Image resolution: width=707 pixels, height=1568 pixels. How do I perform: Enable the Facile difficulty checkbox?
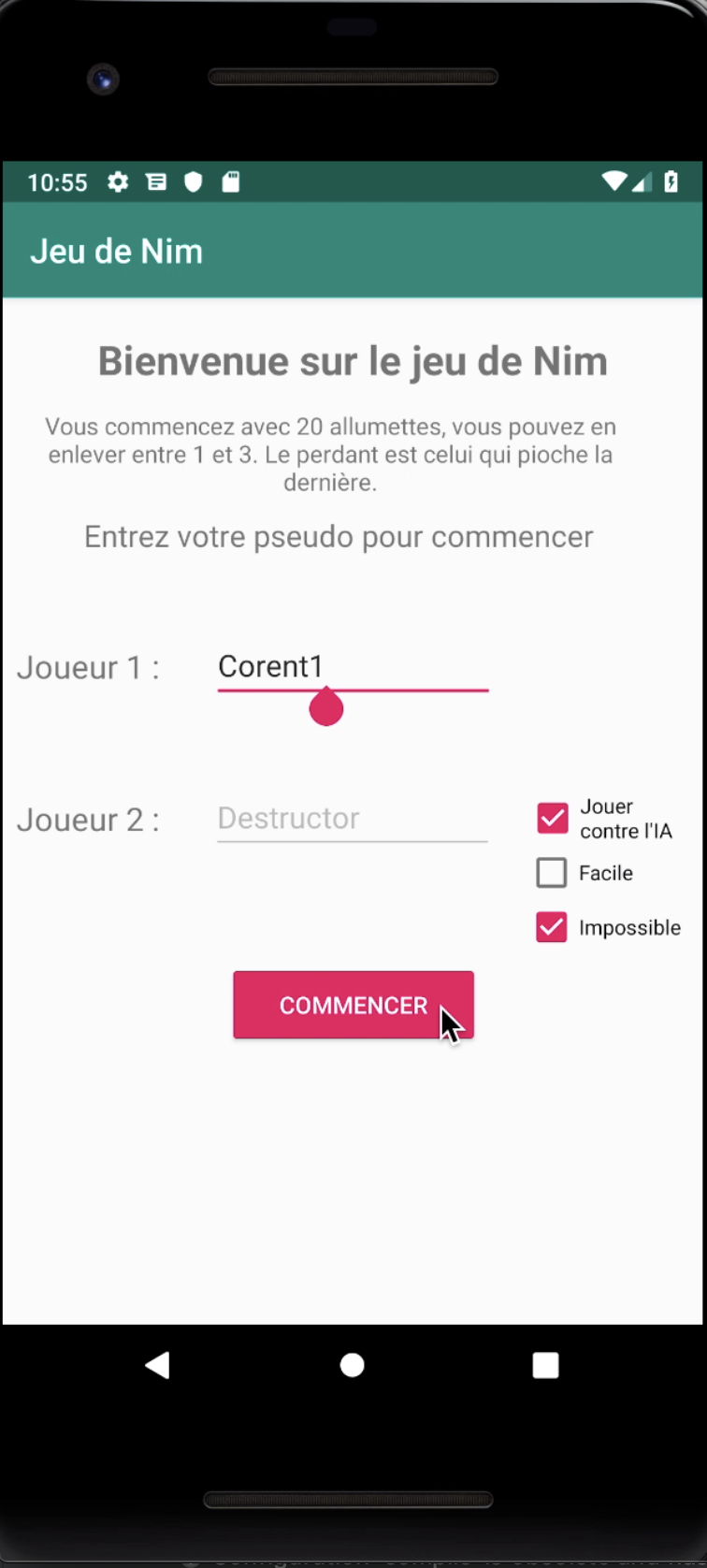click(x=552, y=873)
